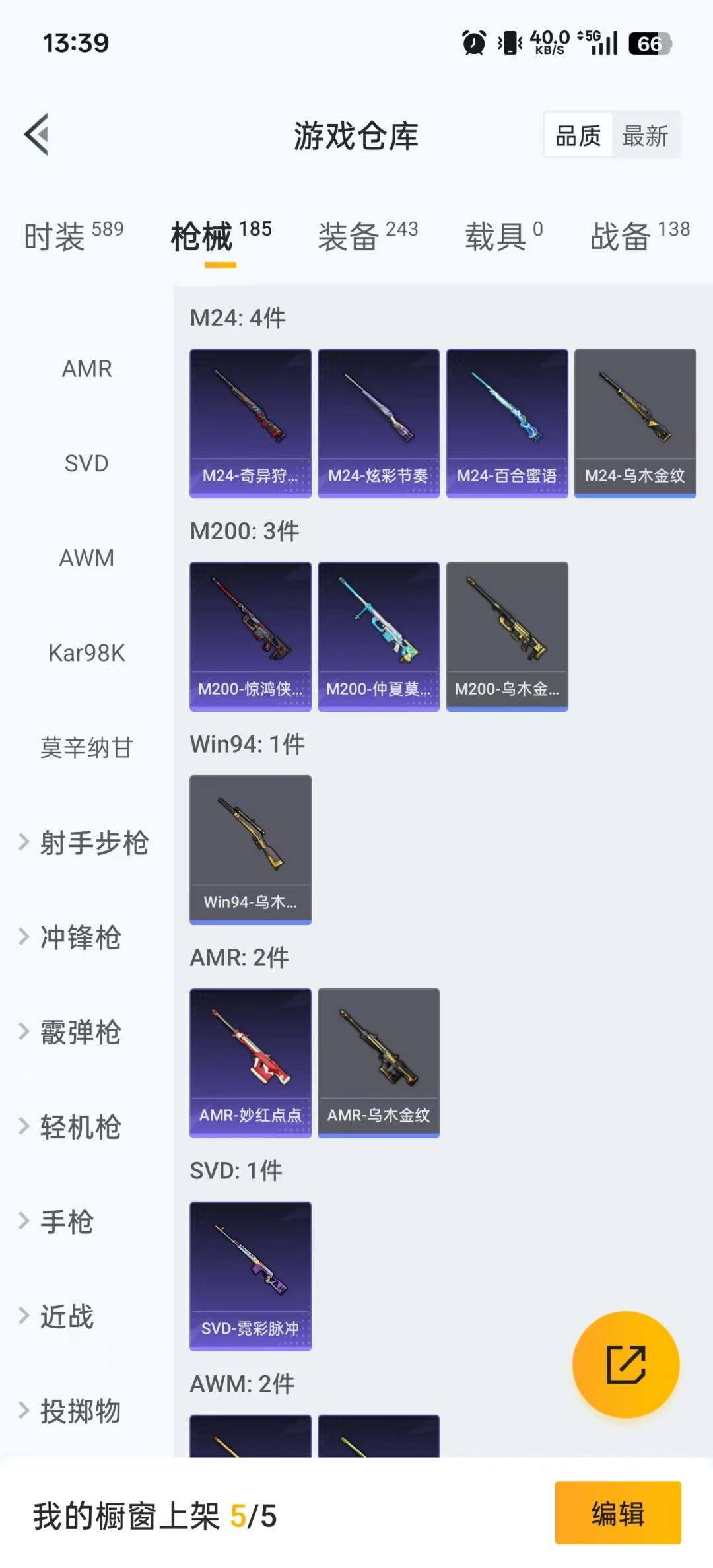The height and width of the screenshot is (1568, 713).
Task: Switch sorting to 最新
Action: (645, 135)
